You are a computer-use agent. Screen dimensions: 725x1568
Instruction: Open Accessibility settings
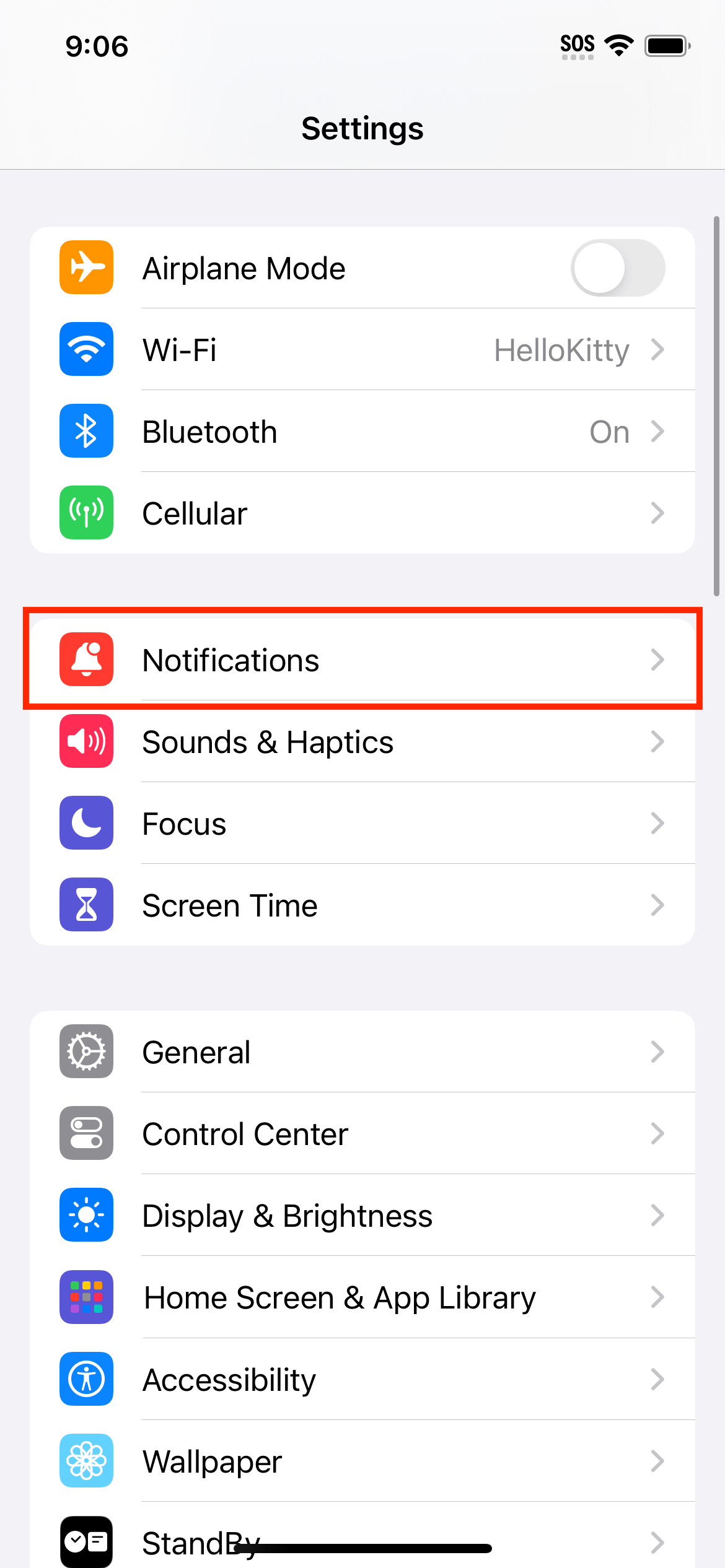click(362, 1379)
